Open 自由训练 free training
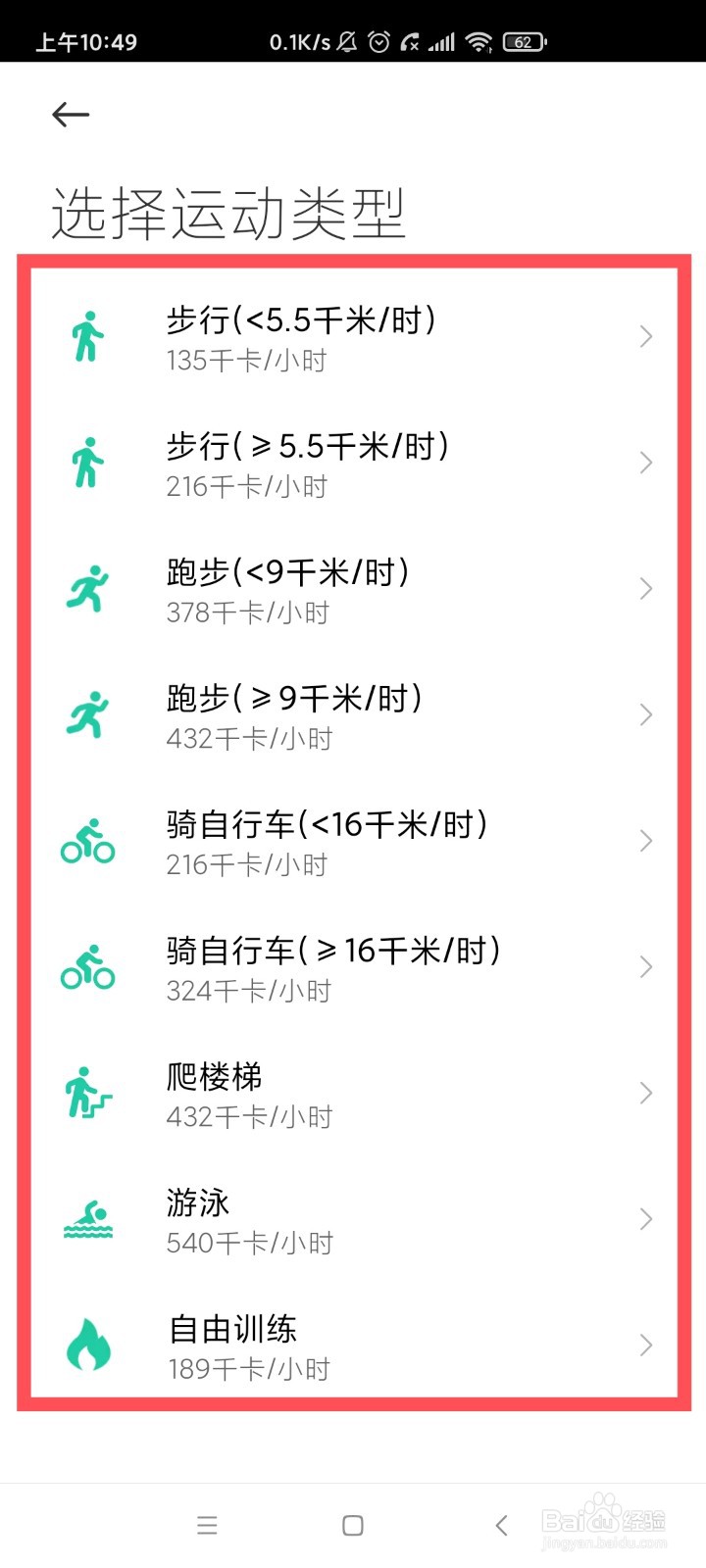The image size is (706, 1568). [354, 1345]
